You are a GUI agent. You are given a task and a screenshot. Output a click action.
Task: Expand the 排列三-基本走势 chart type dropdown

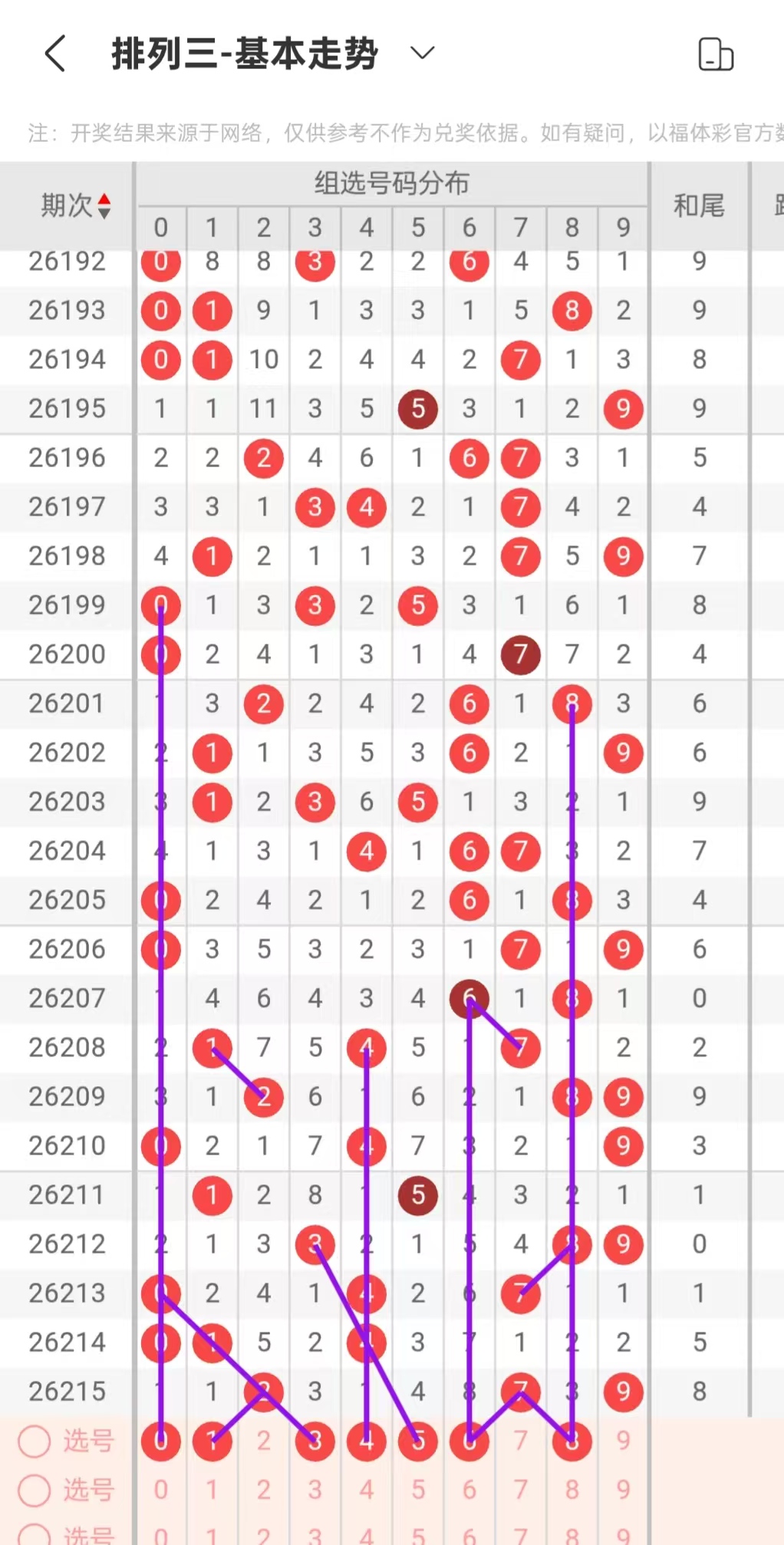tap(423, 53)
